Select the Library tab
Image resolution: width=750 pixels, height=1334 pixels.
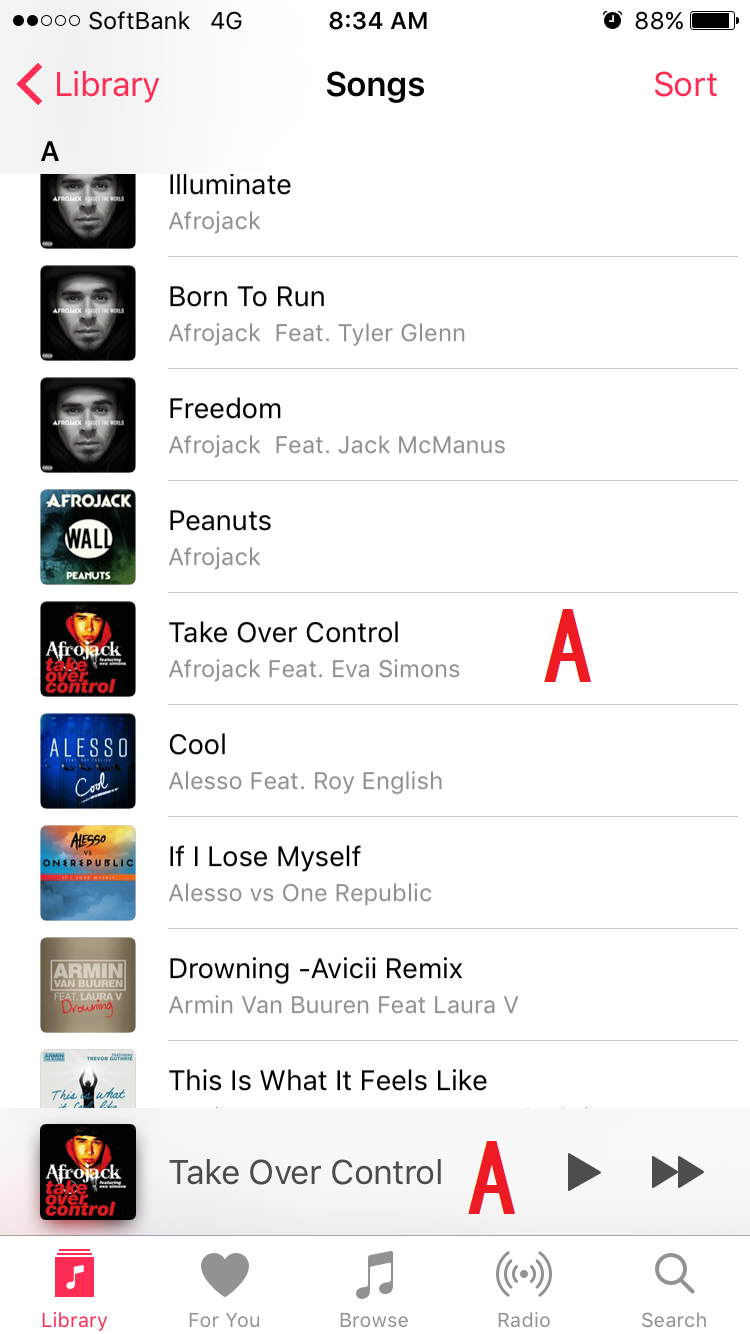[74, 1290]
